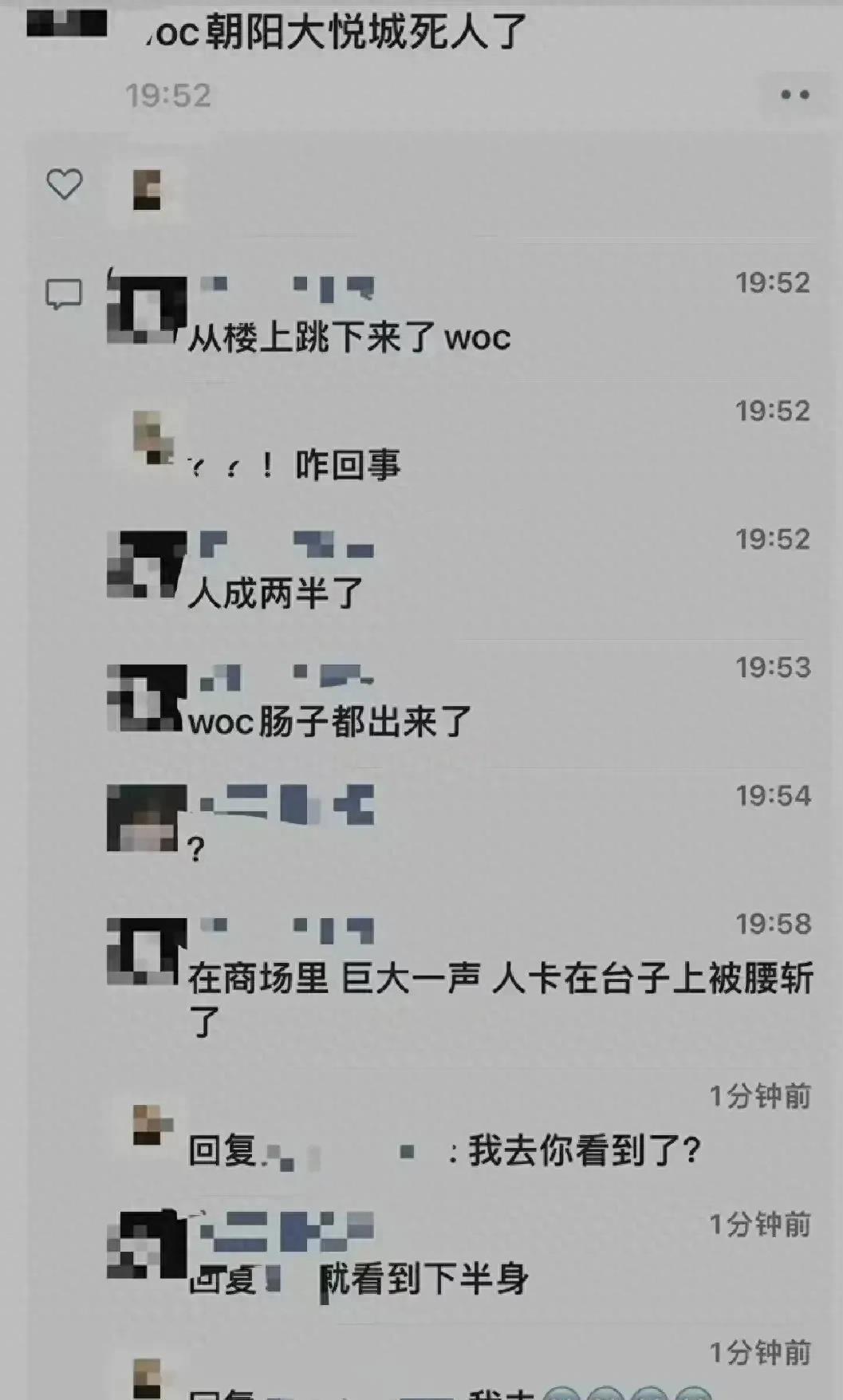The image size is (843, 1400).
Task: Reply to the comment "就看到下半身"
Action: point(424,1279)
